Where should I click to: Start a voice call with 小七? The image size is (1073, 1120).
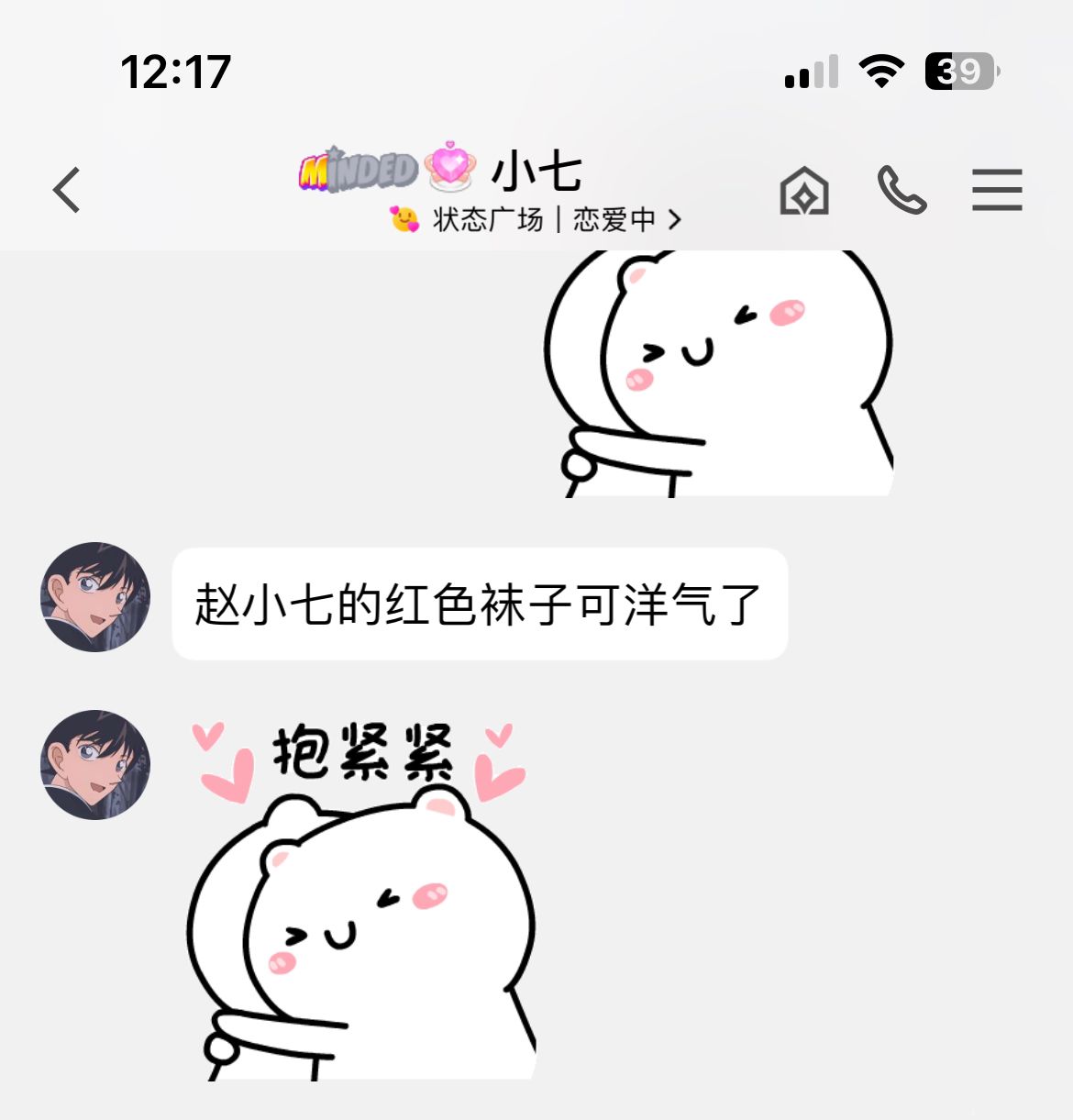pos(902,191)
